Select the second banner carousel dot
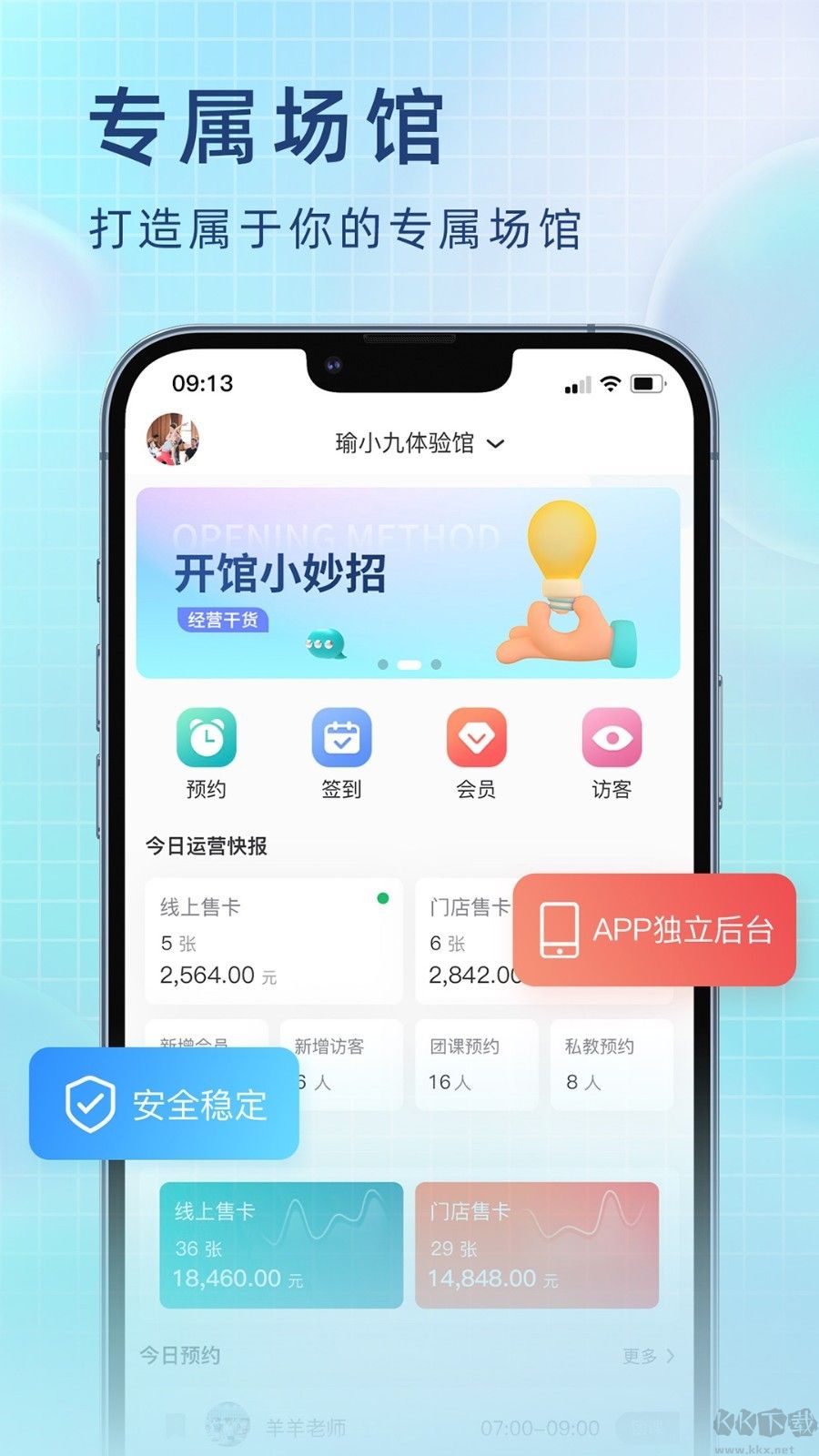819x1456 pixels. [x=409, y=664]
